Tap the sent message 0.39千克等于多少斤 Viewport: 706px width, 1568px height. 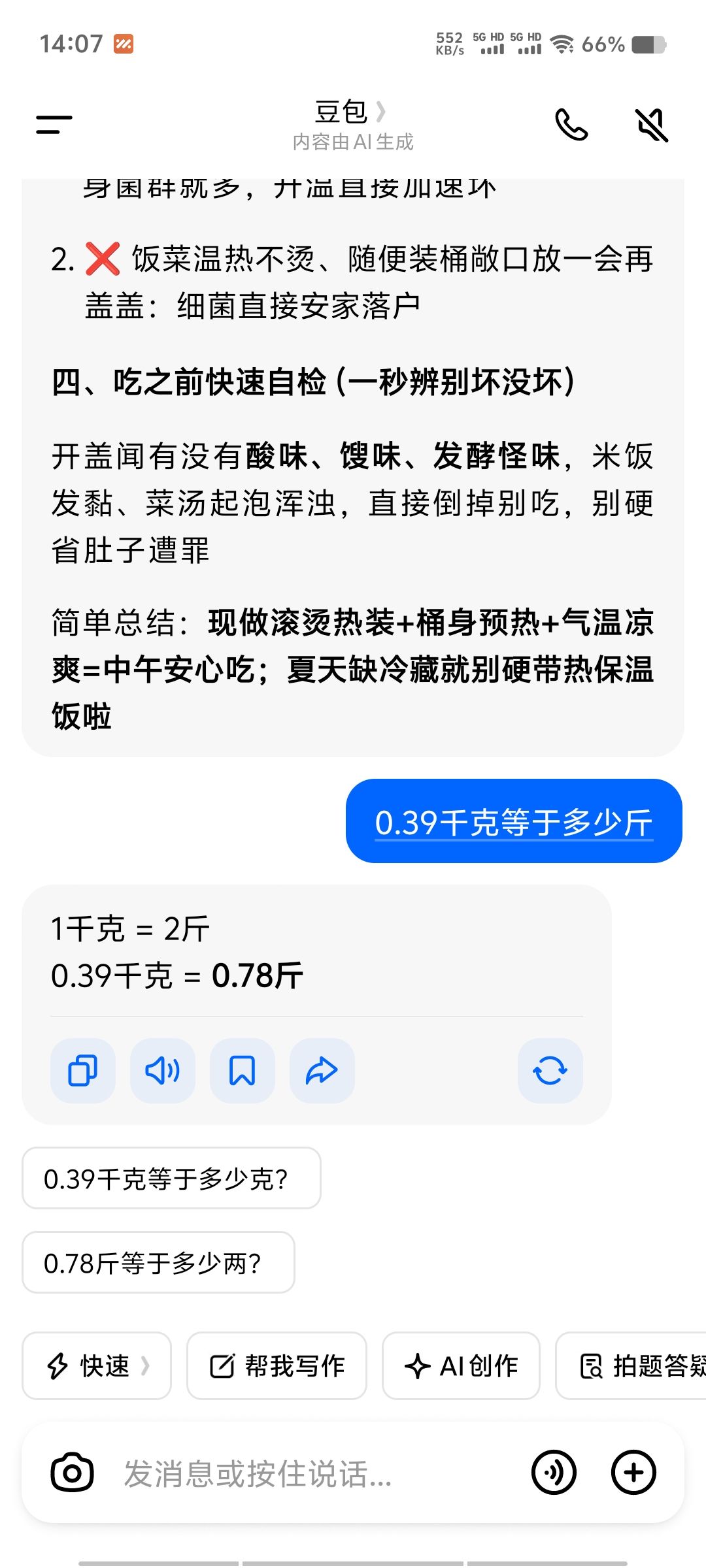(x=514, y=821)
